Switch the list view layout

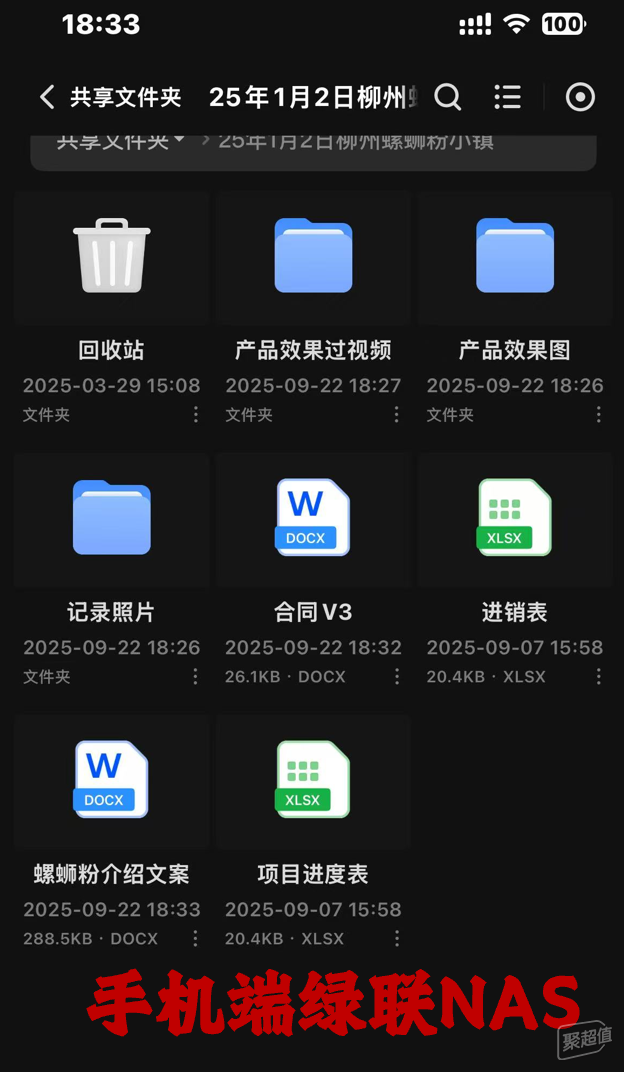point(508,97)
